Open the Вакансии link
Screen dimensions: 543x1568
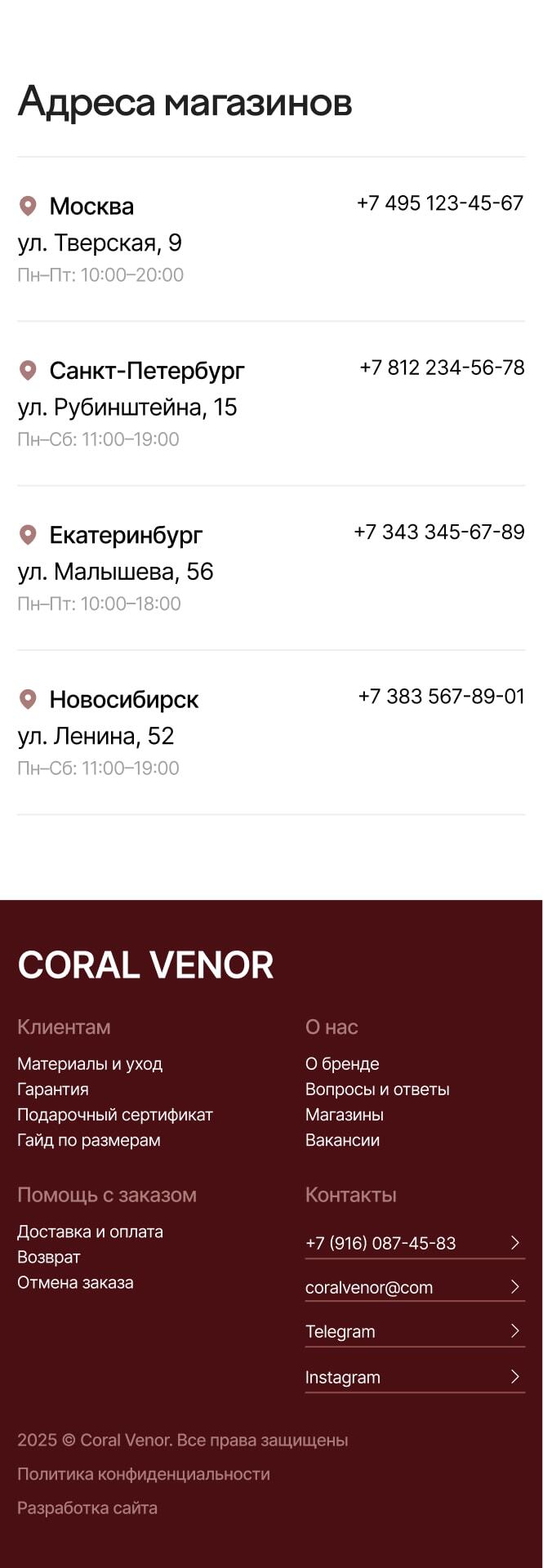[x=342, y=1139]
